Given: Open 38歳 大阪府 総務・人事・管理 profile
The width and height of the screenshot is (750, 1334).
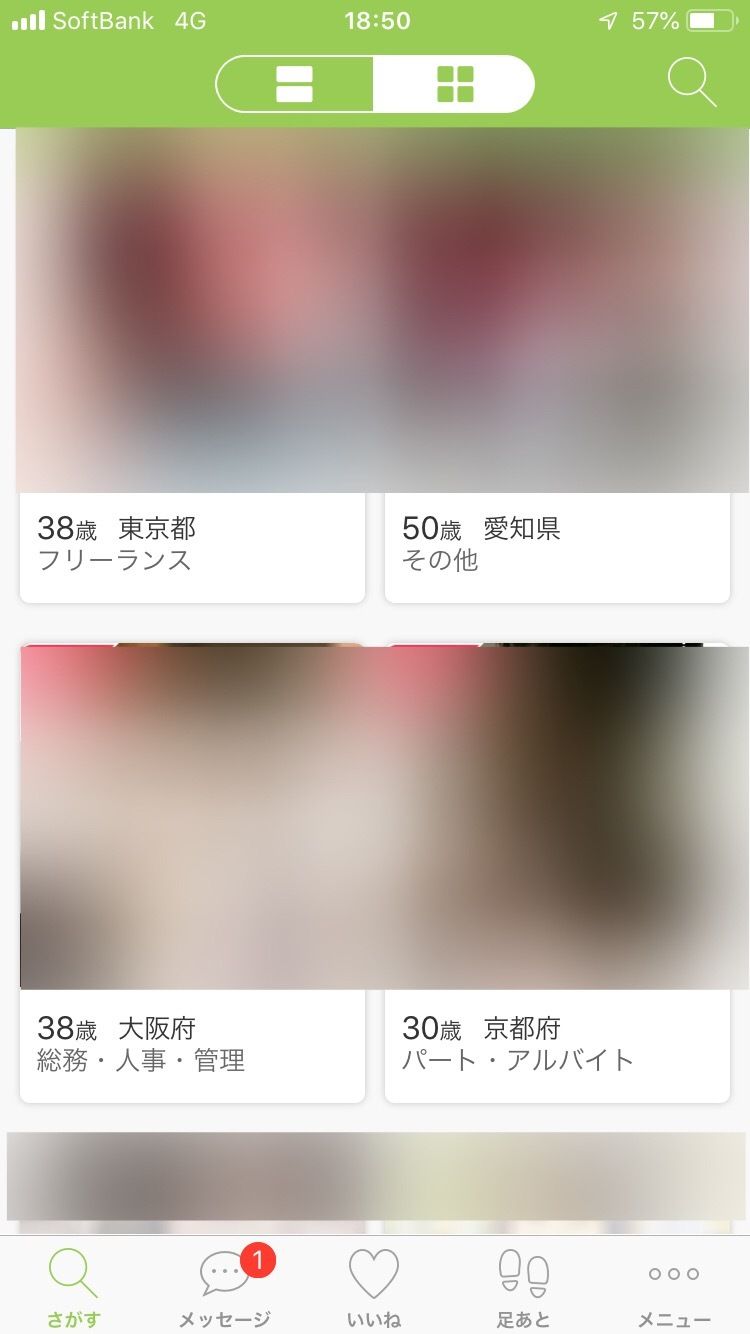Looking at the screenshot, I should pyautogui.click(x=192, y=1044).
